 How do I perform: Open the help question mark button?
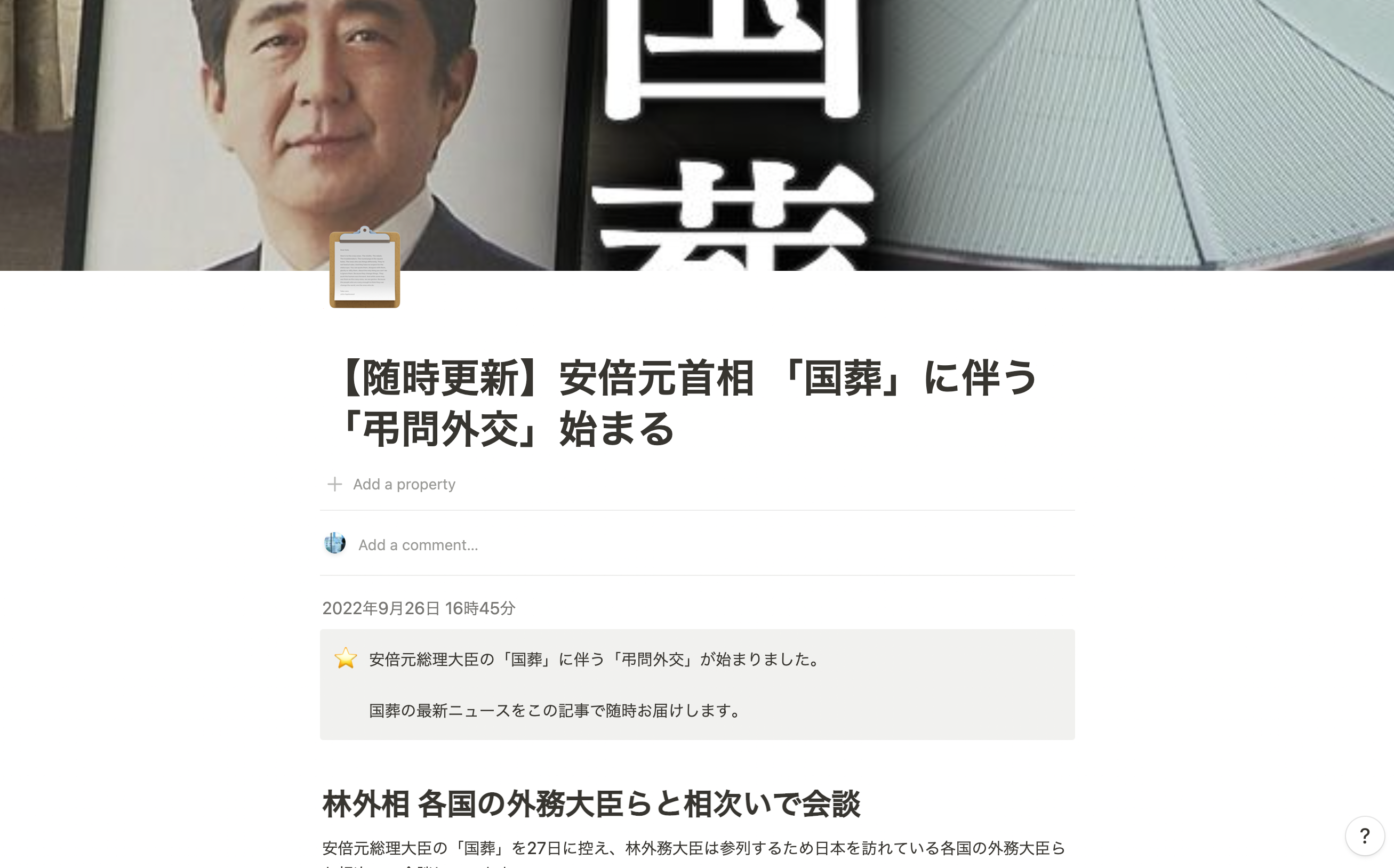[x=1364, y=835]
